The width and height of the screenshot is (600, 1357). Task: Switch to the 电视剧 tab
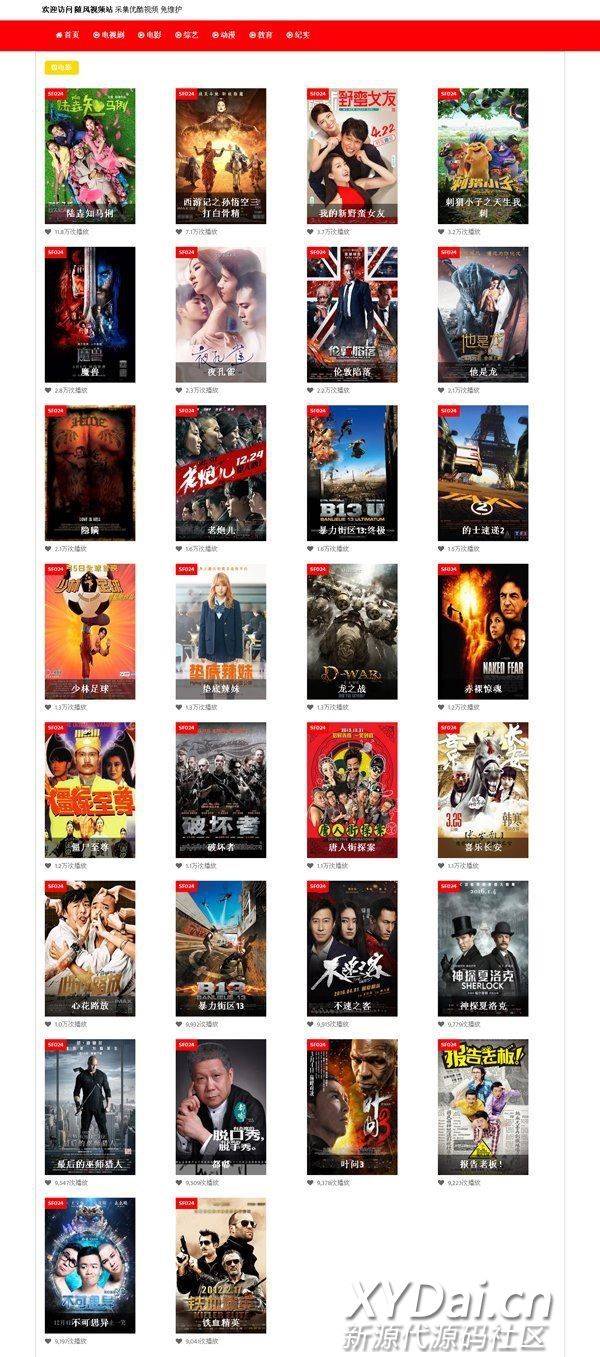point(109,35)
